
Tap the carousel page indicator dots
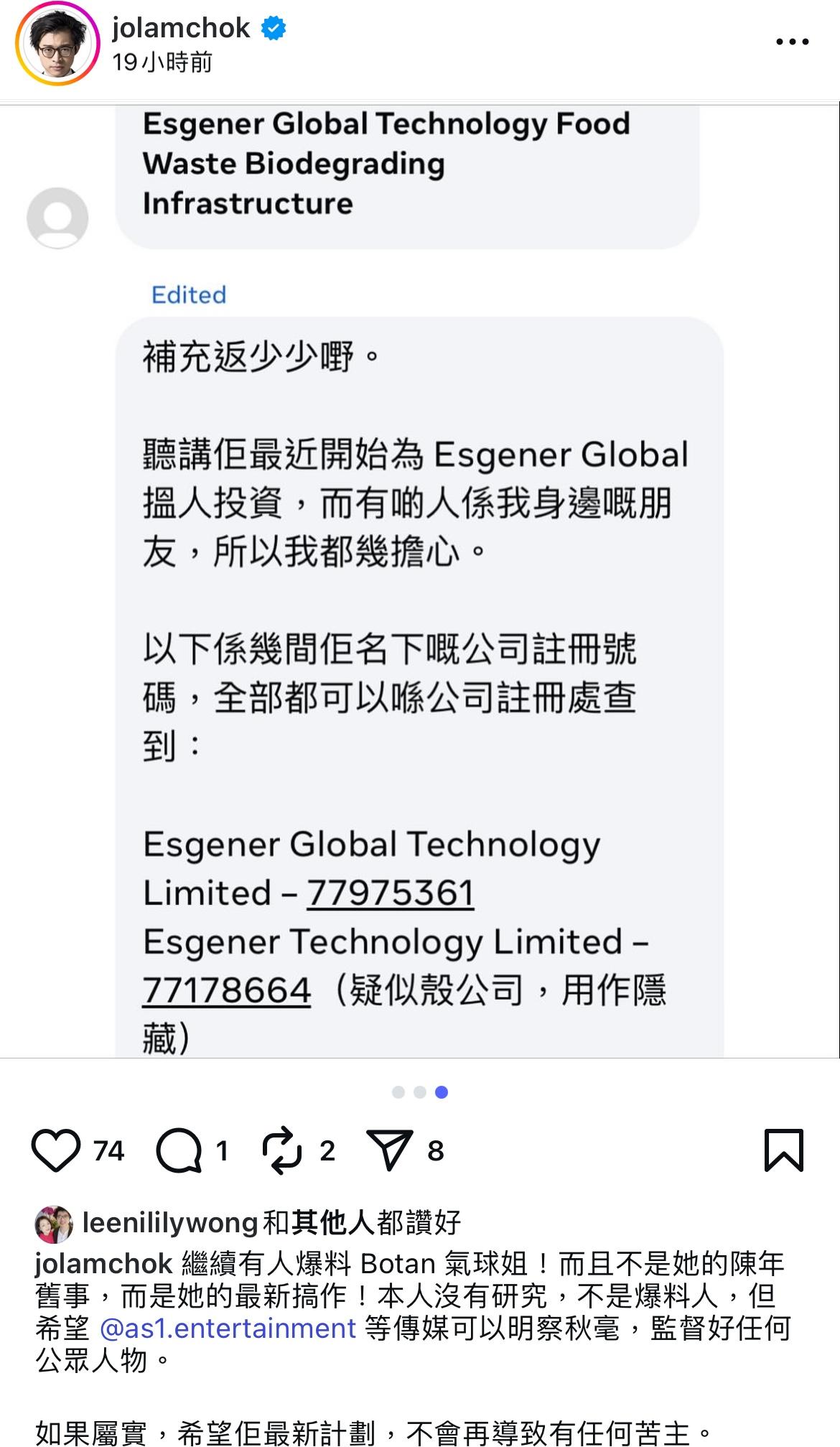(420, 1092)
